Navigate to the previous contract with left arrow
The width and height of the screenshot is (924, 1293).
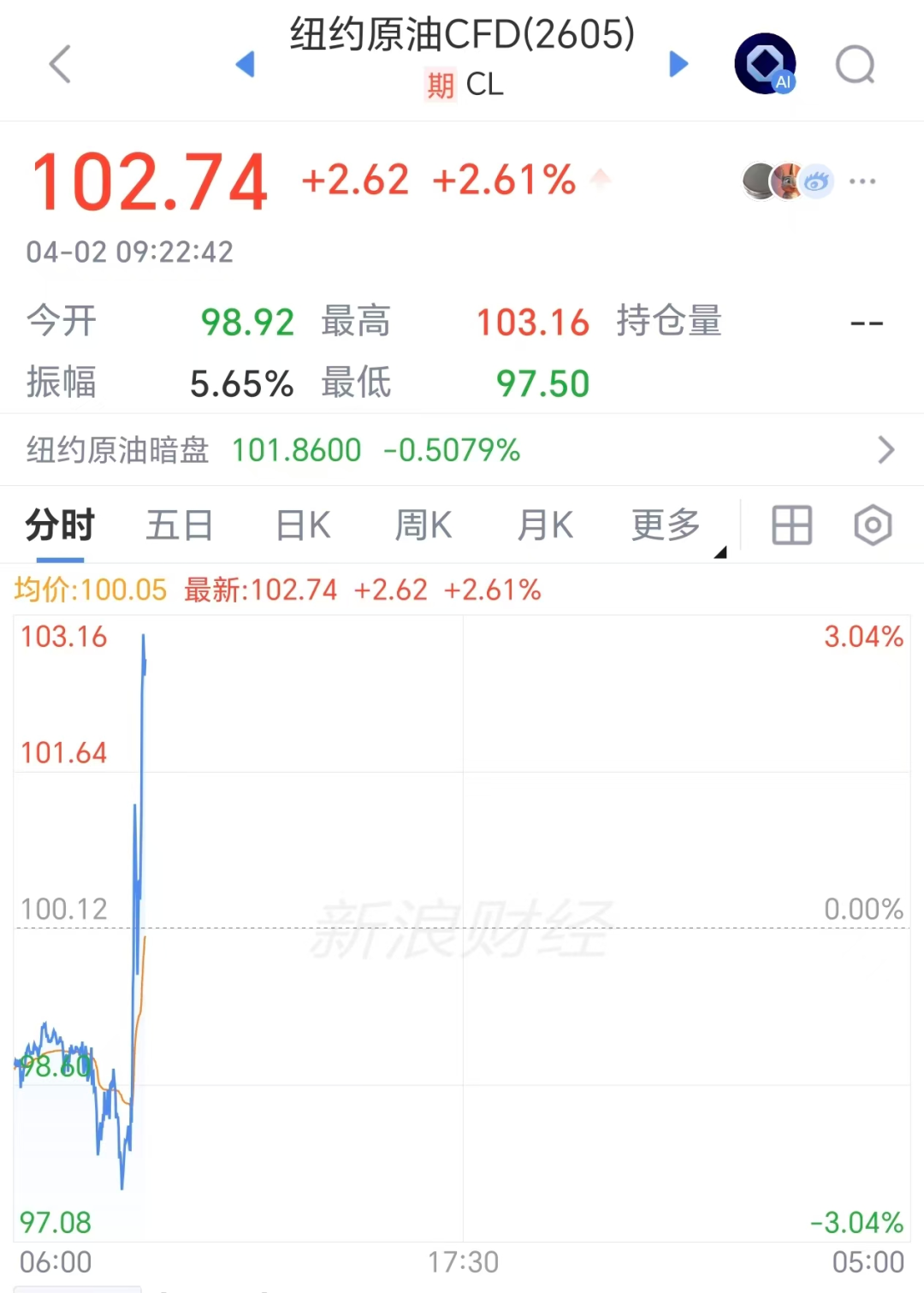point(246,63)
